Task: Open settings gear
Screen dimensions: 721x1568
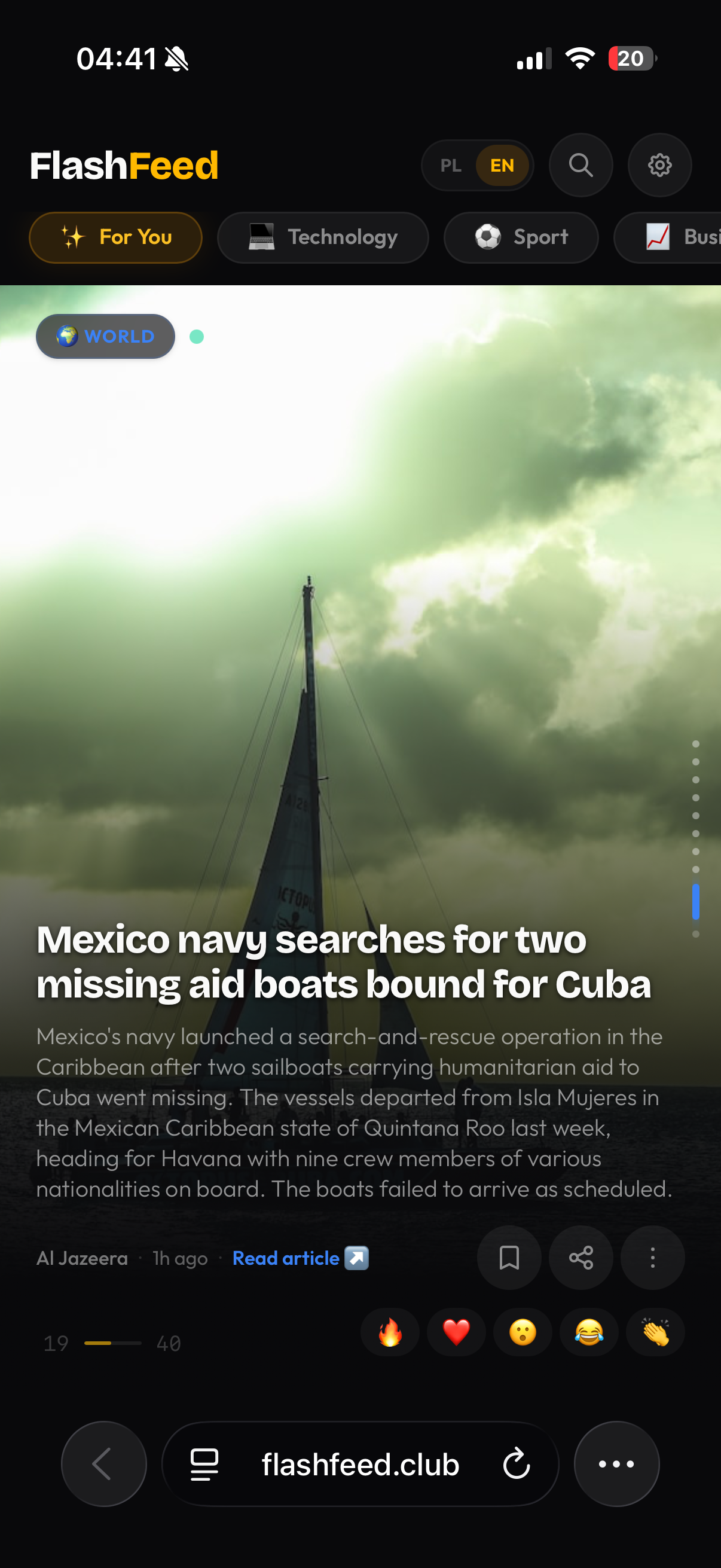Action: click(659, 165)
